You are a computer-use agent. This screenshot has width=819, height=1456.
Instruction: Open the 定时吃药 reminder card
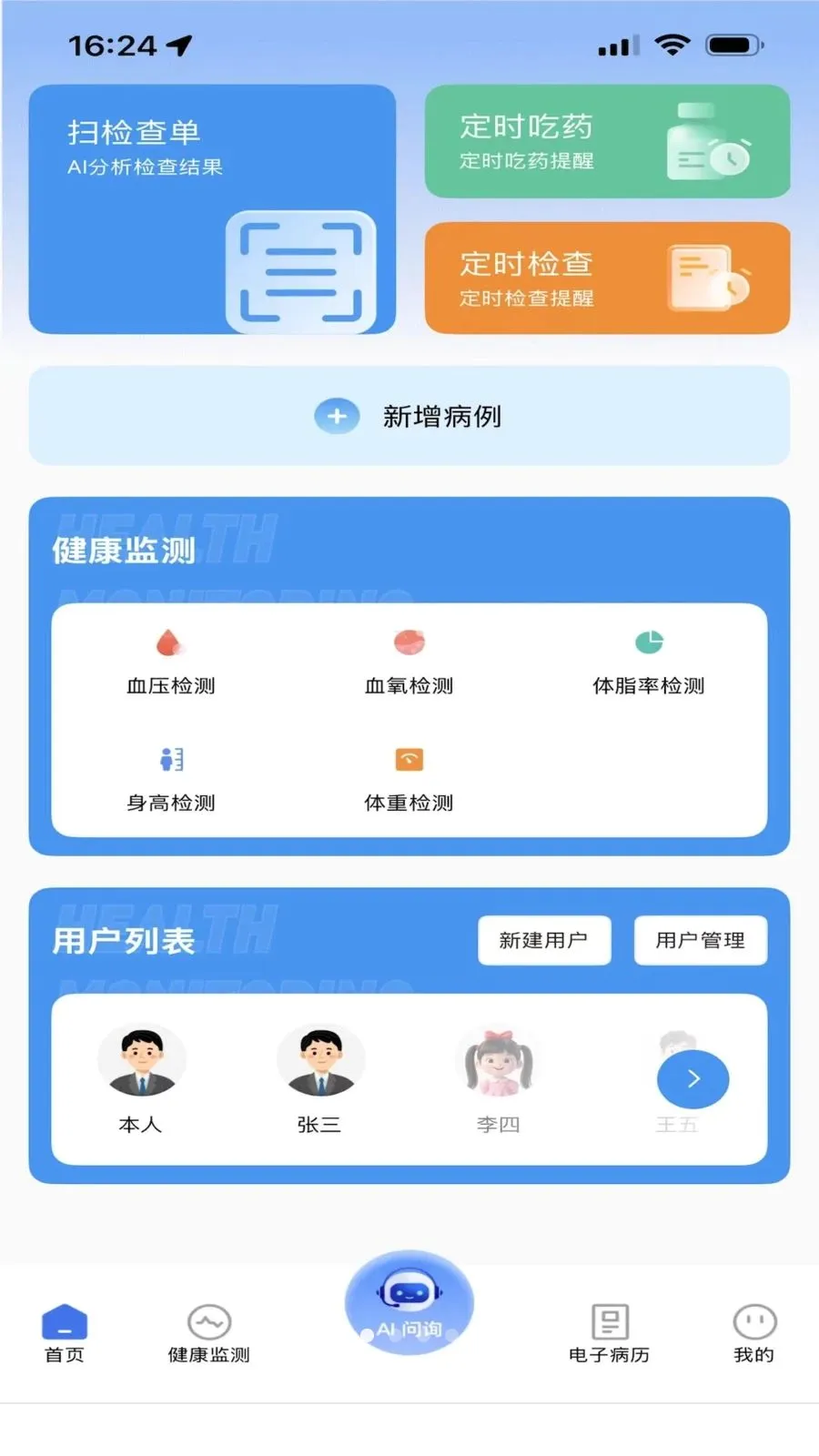(607, 141)
